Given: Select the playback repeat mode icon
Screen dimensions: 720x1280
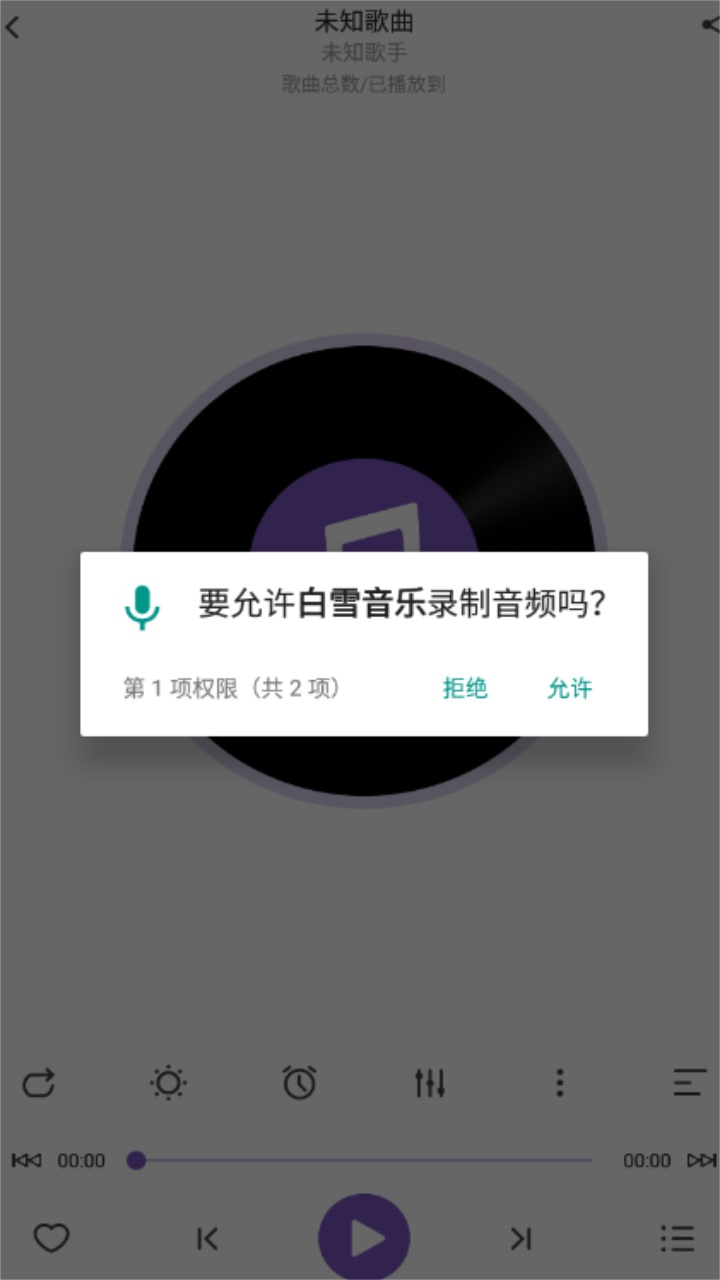Looking at the screenshot, I should tap(38, 1082).
